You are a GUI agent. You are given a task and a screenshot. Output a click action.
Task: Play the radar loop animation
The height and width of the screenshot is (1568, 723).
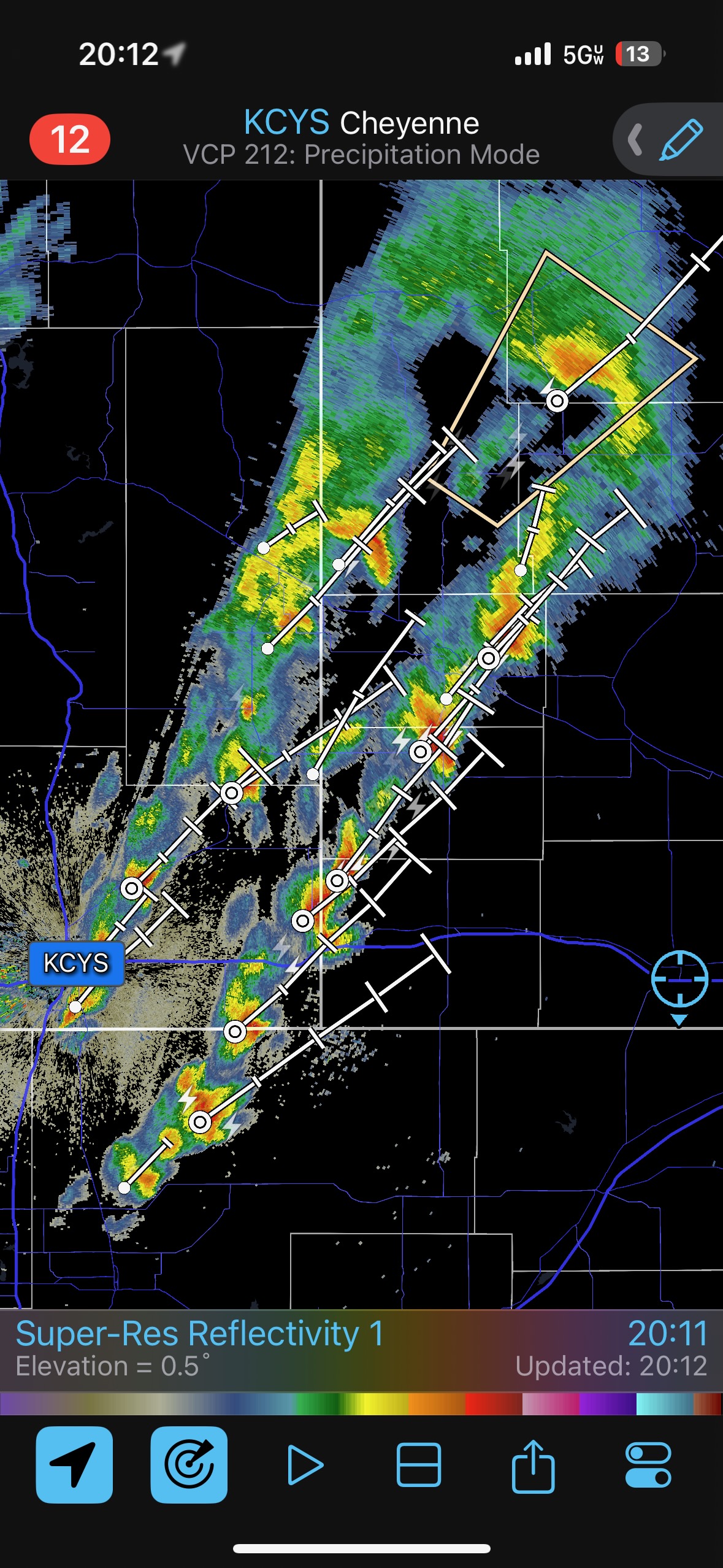[305, 1465]
